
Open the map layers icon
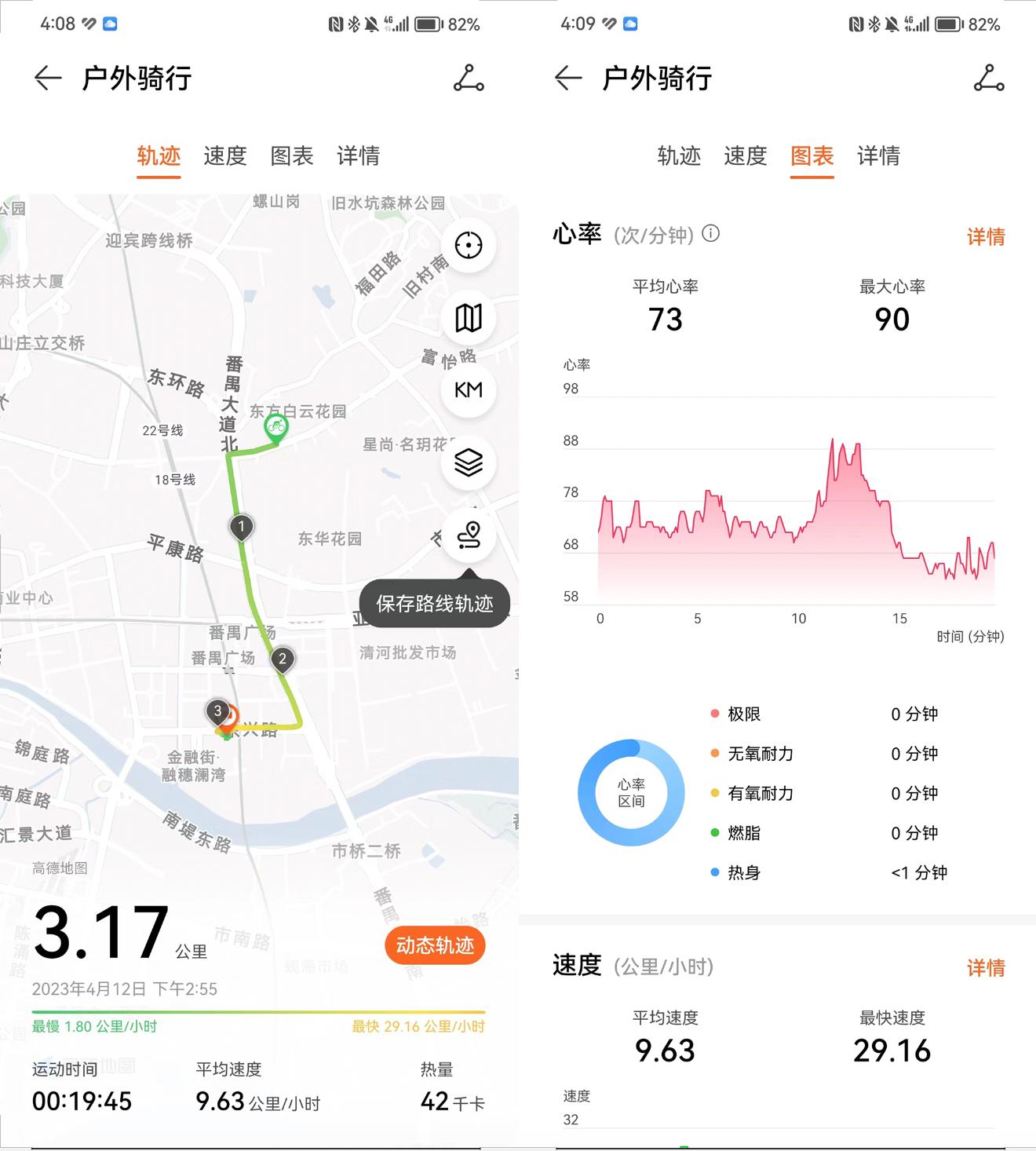(468, 463)
